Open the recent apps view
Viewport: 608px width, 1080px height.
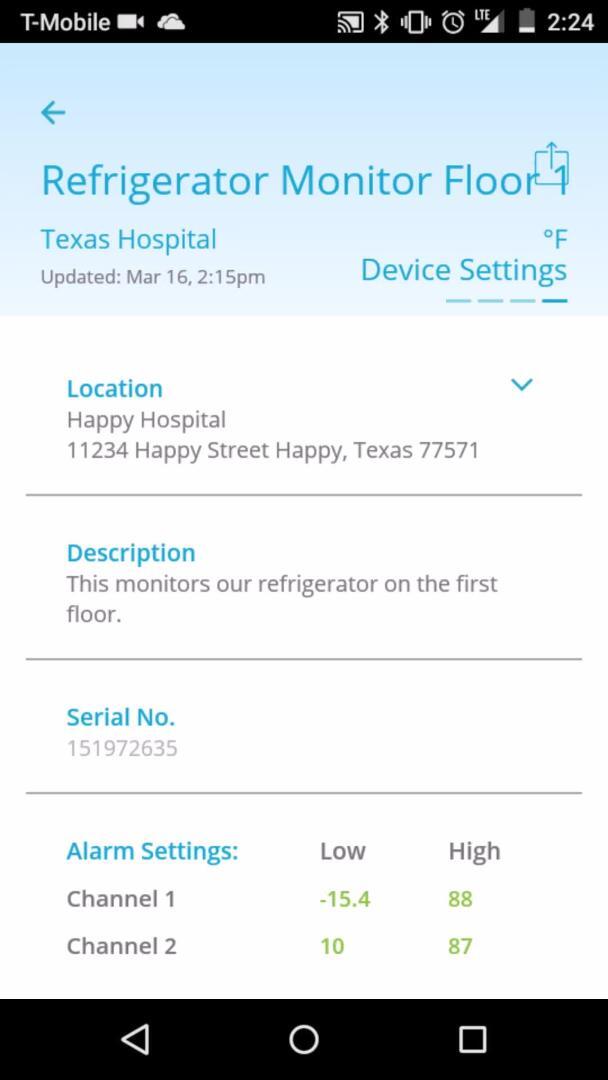[x=472, y=1039]
